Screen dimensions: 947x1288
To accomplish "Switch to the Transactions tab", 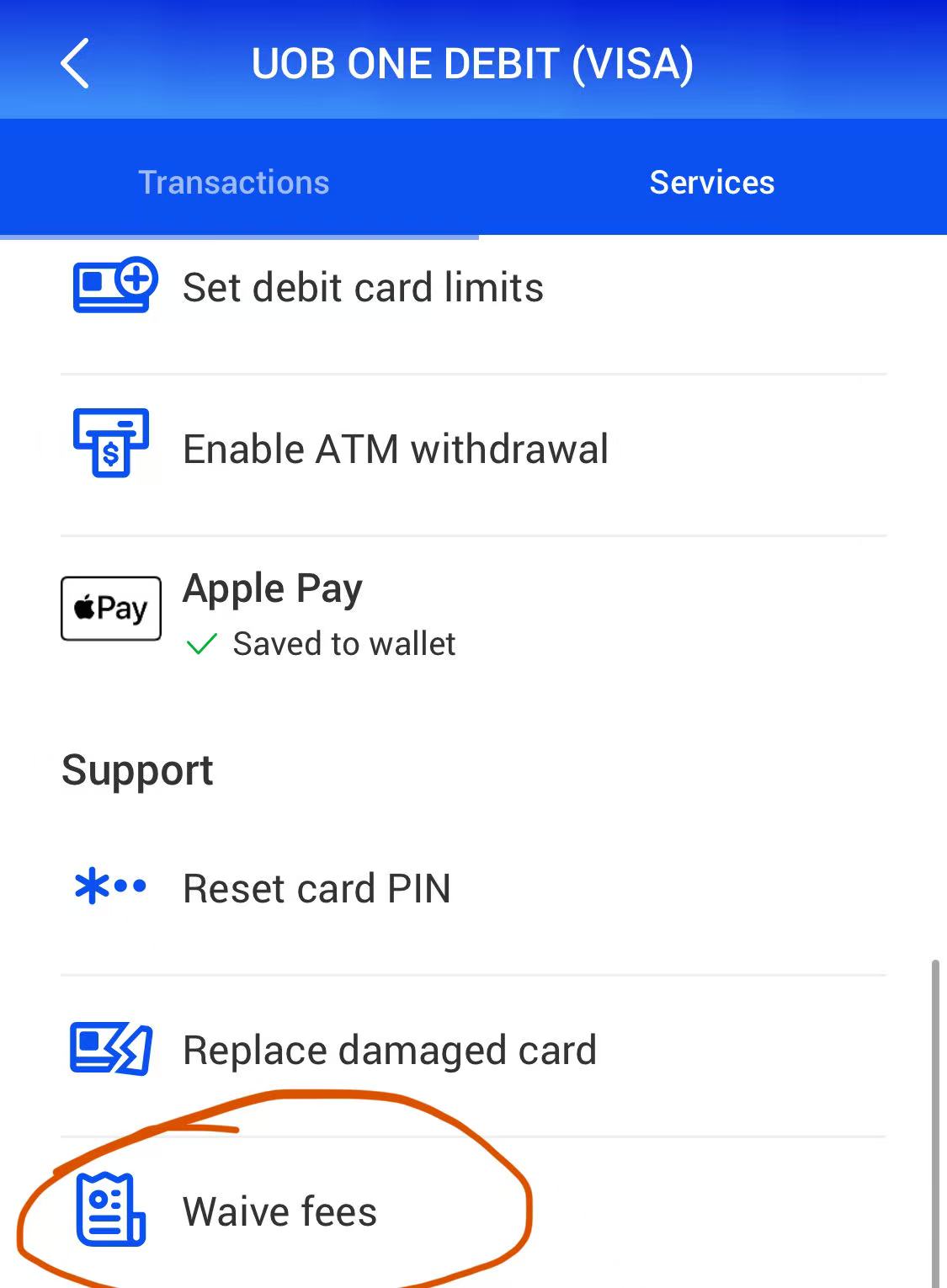I will click(234, 183).
